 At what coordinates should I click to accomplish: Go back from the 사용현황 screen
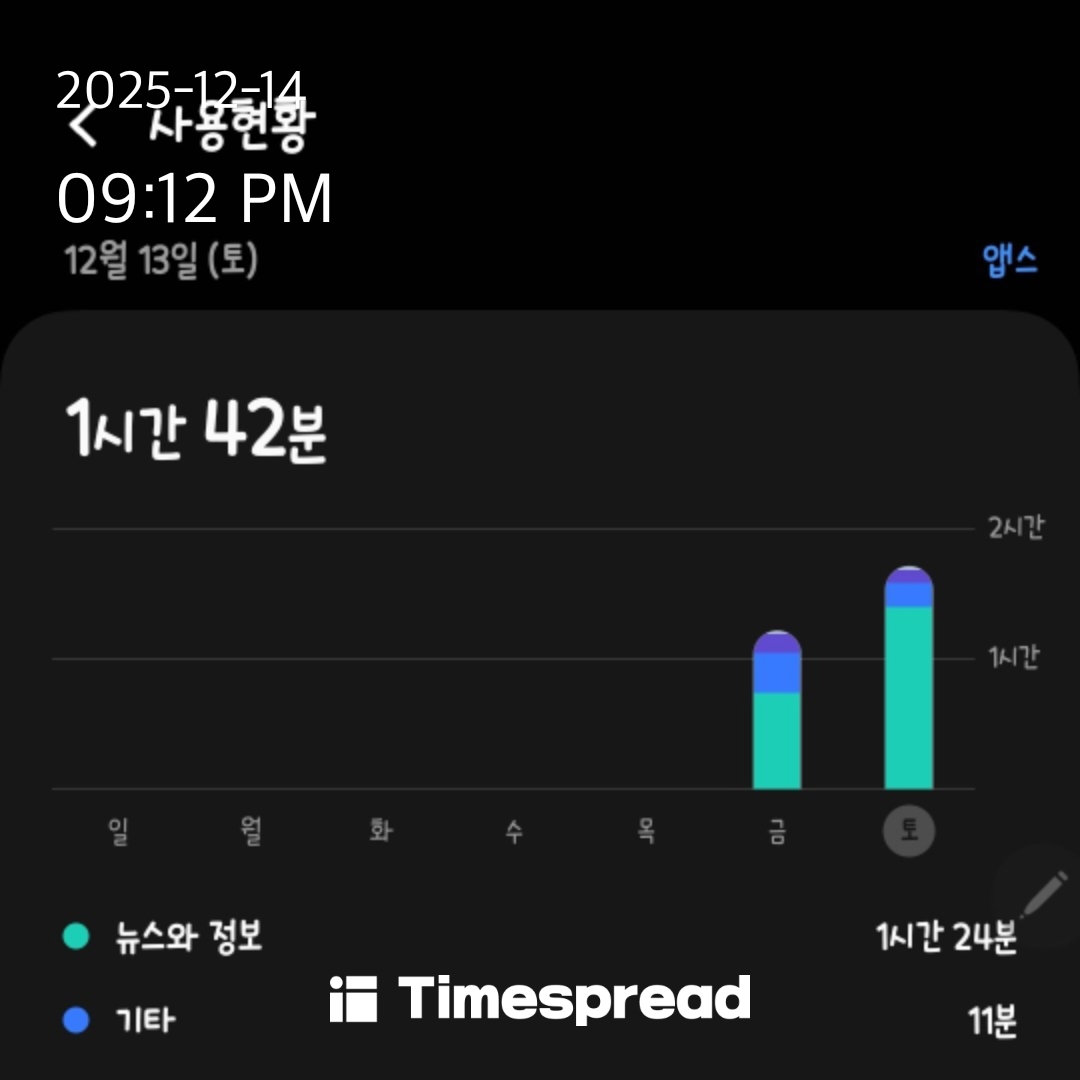pyautogui.click(x=84, y=127)
